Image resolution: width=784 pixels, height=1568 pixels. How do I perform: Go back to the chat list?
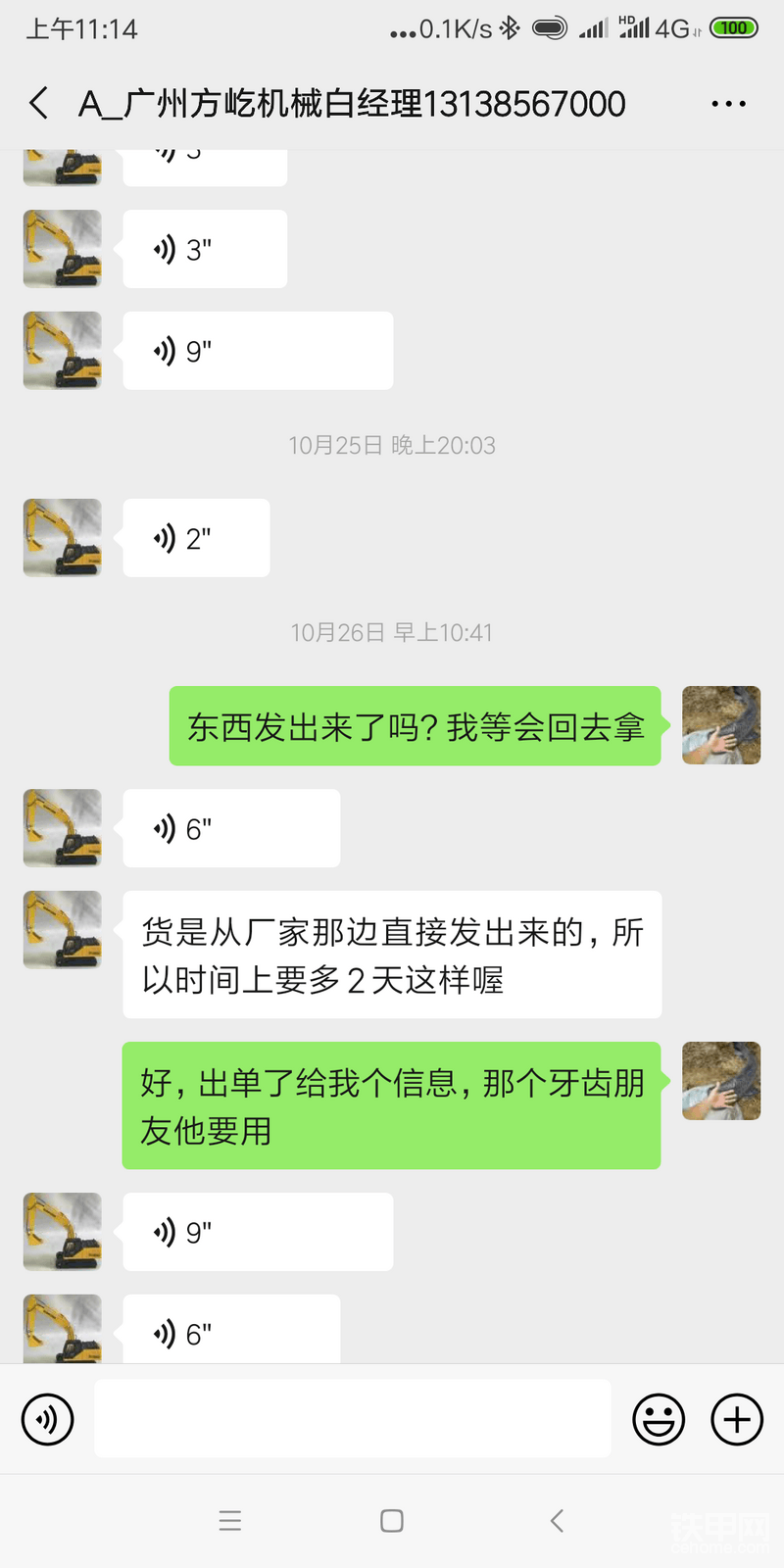(x=39, y=103)
